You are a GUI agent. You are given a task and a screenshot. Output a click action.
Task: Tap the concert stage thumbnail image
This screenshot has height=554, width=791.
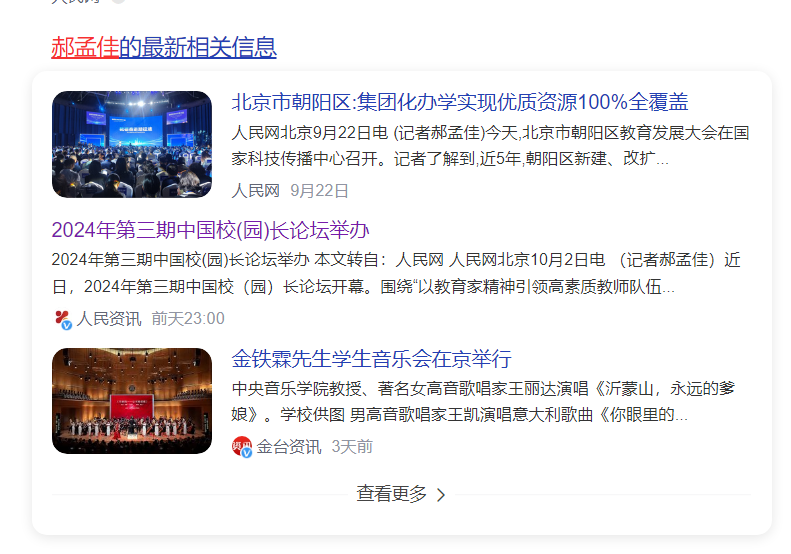[x=132, y=401]
